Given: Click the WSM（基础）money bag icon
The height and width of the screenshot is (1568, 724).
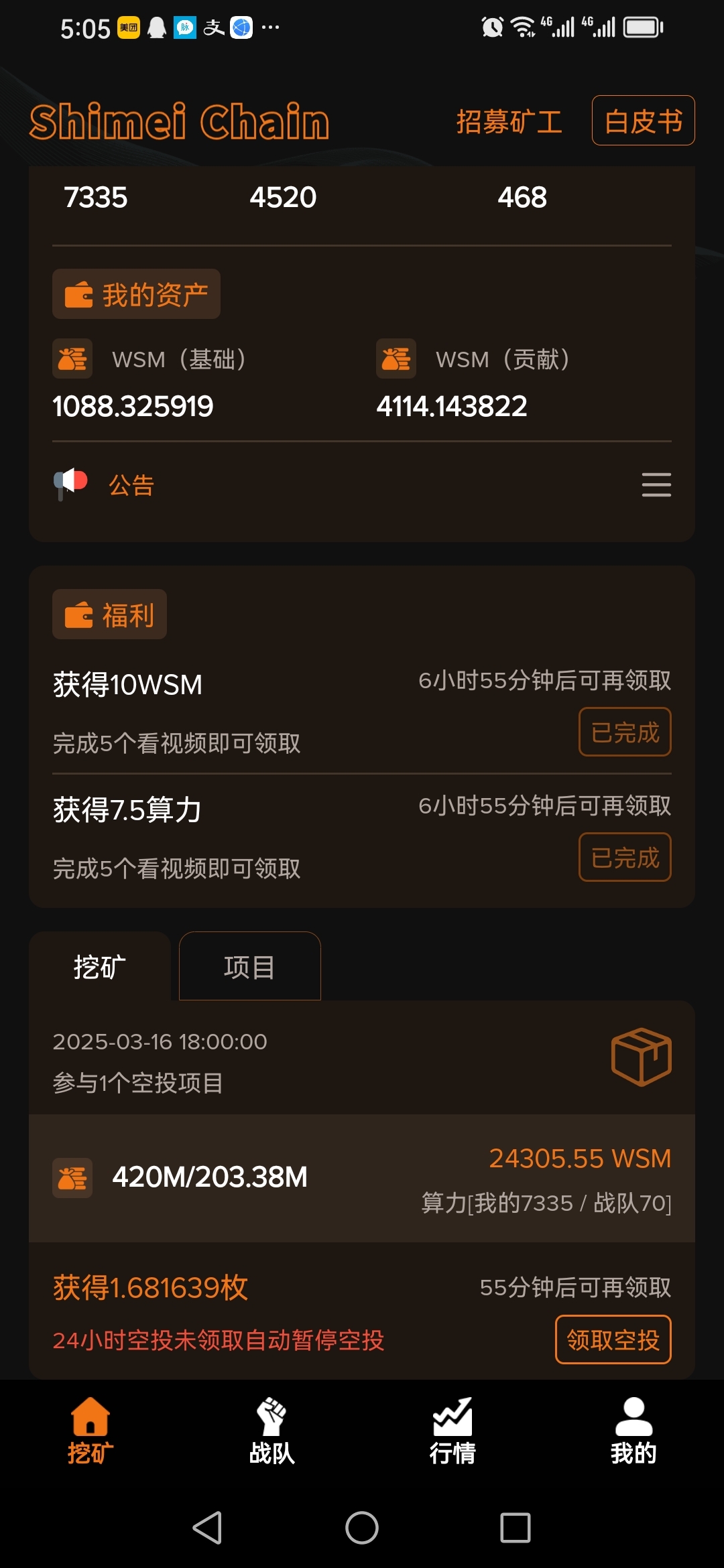Looking at the screenshot, I should [72, 359].
